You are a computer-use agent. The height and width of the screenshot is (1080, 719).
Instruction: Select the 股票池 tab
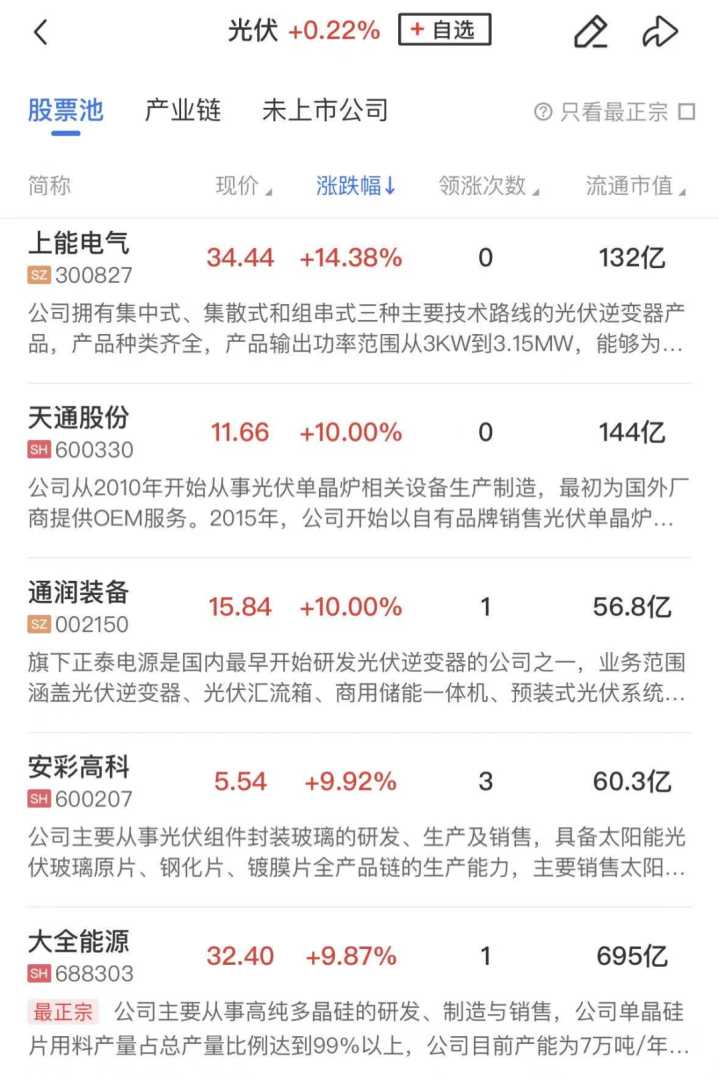coord(66,110)
